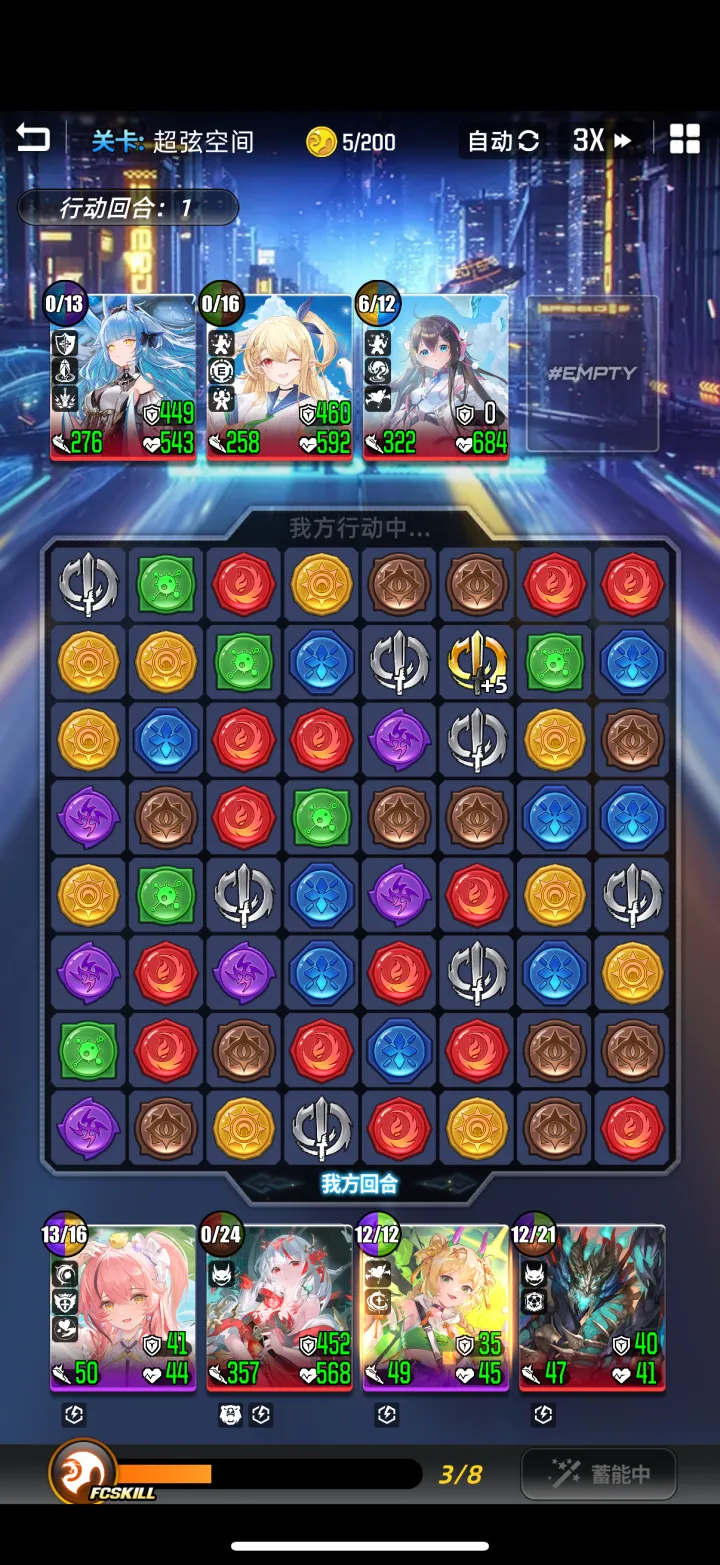Screen dimensions: 720x1565
Task: Tap the golden sword tile marked +5
Action: point(477,662)
